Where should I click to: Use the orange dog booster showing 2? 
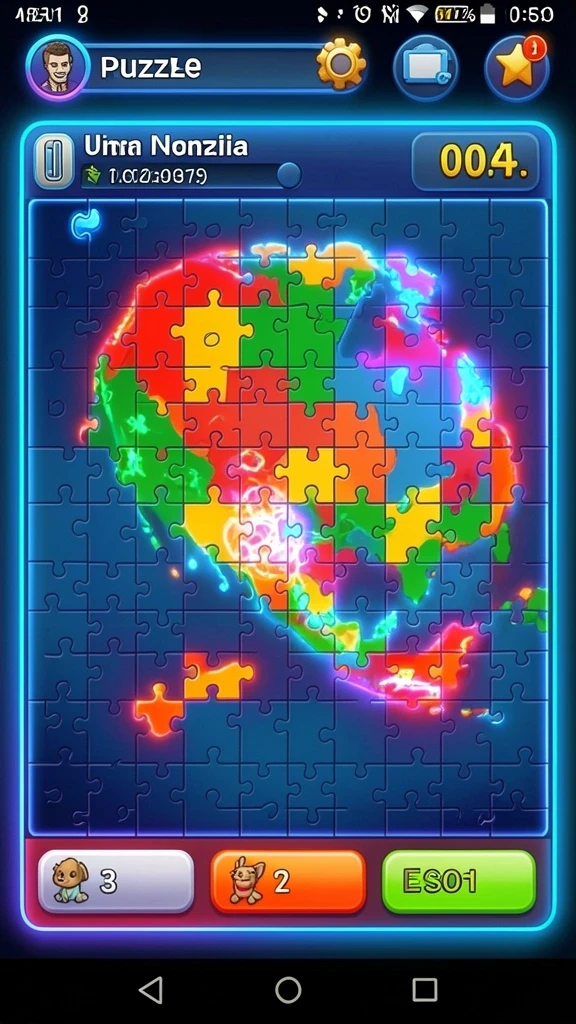click(288, 882)
